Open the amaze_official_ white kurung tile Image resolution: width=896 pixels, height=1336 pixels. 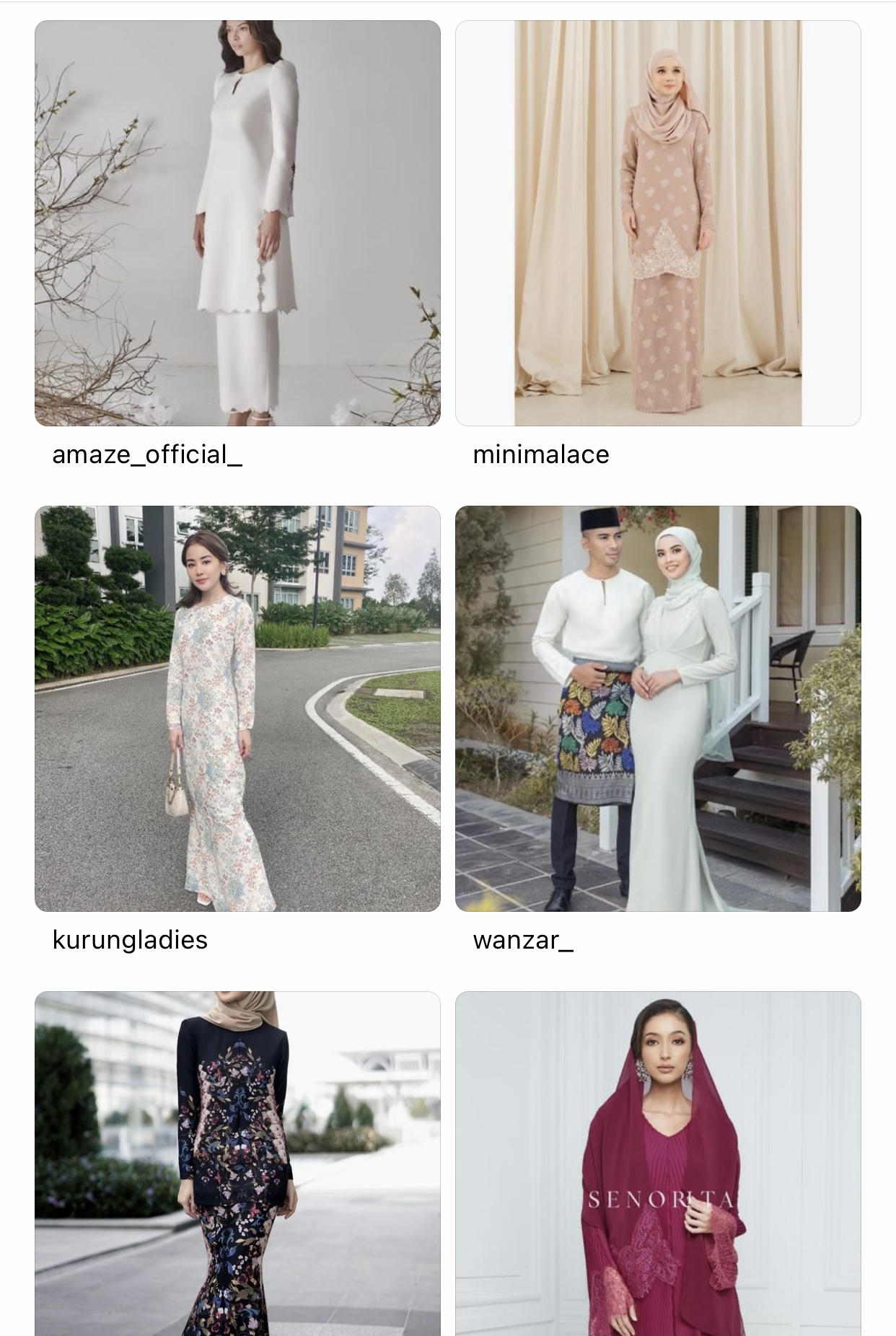tap(237, 223)
